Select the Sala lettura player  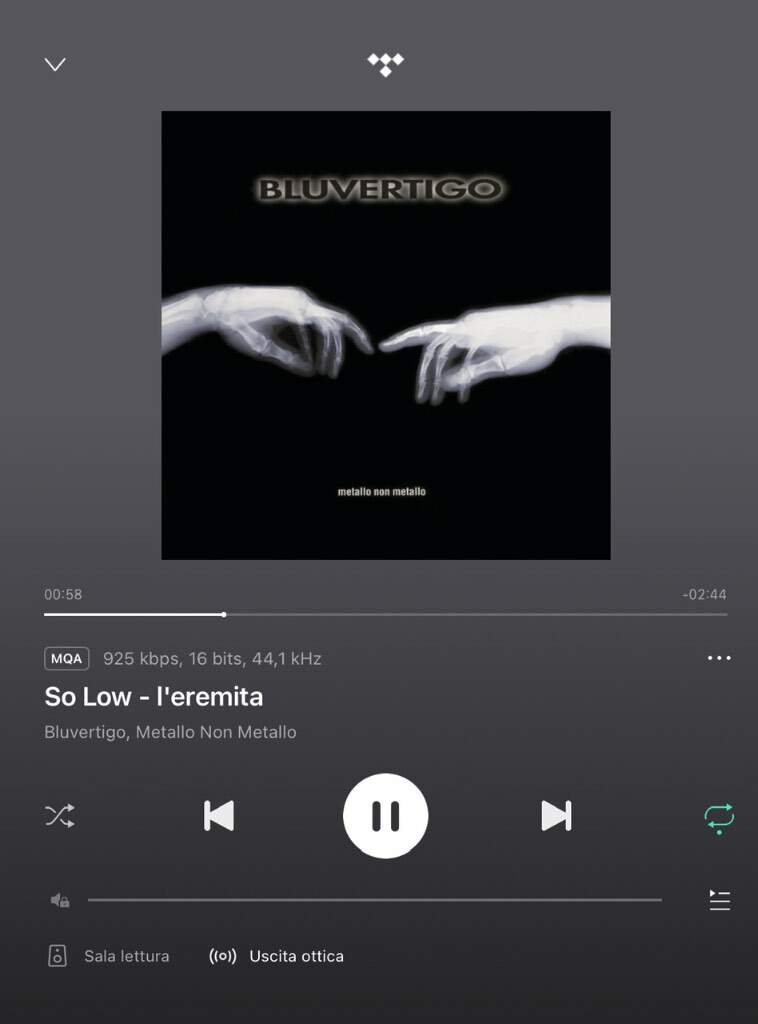tap(109, 956)
